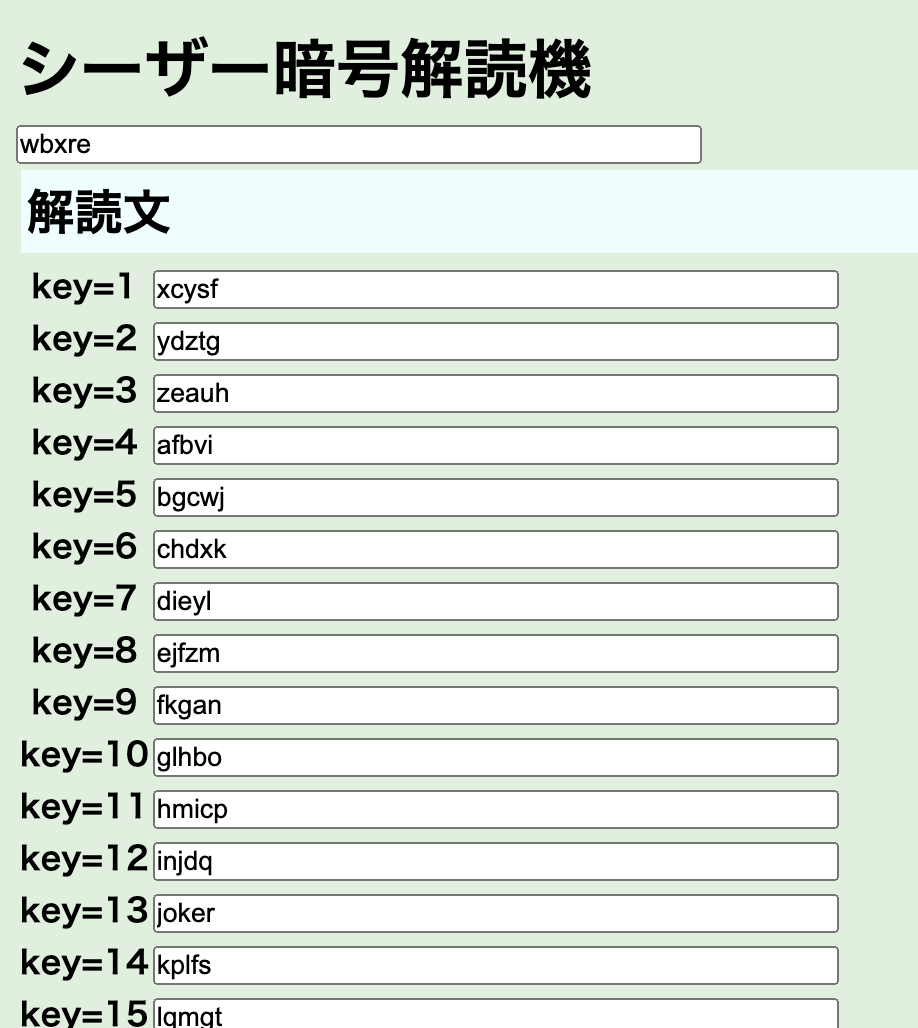Focus the key=1 field showing xcysf
The image size is (918, 1028).
pyautogui.click(x=495, y=290)
